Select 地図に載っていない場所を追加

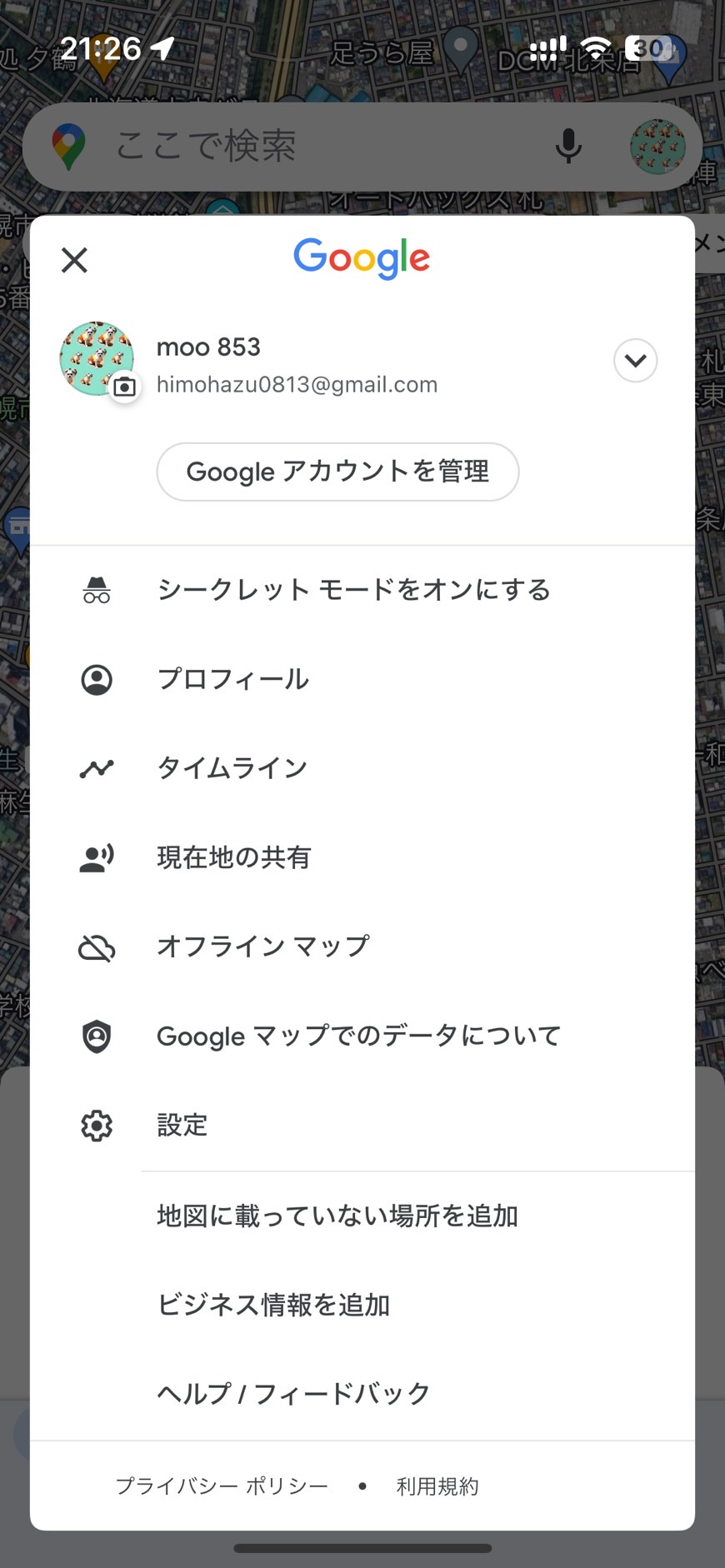click(x=362, y=1216)
